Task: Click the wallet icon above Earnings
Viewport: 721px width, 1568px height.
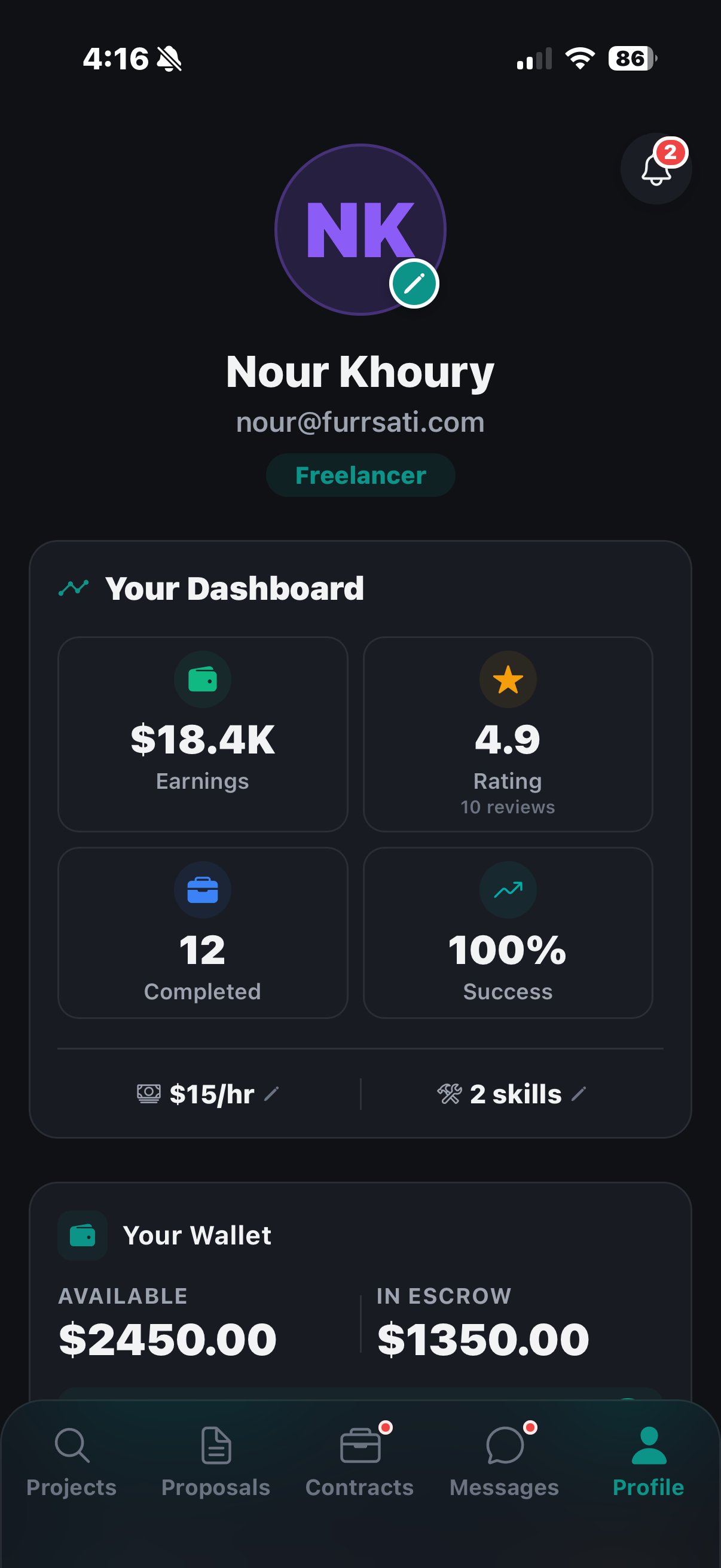Action: 203,679
